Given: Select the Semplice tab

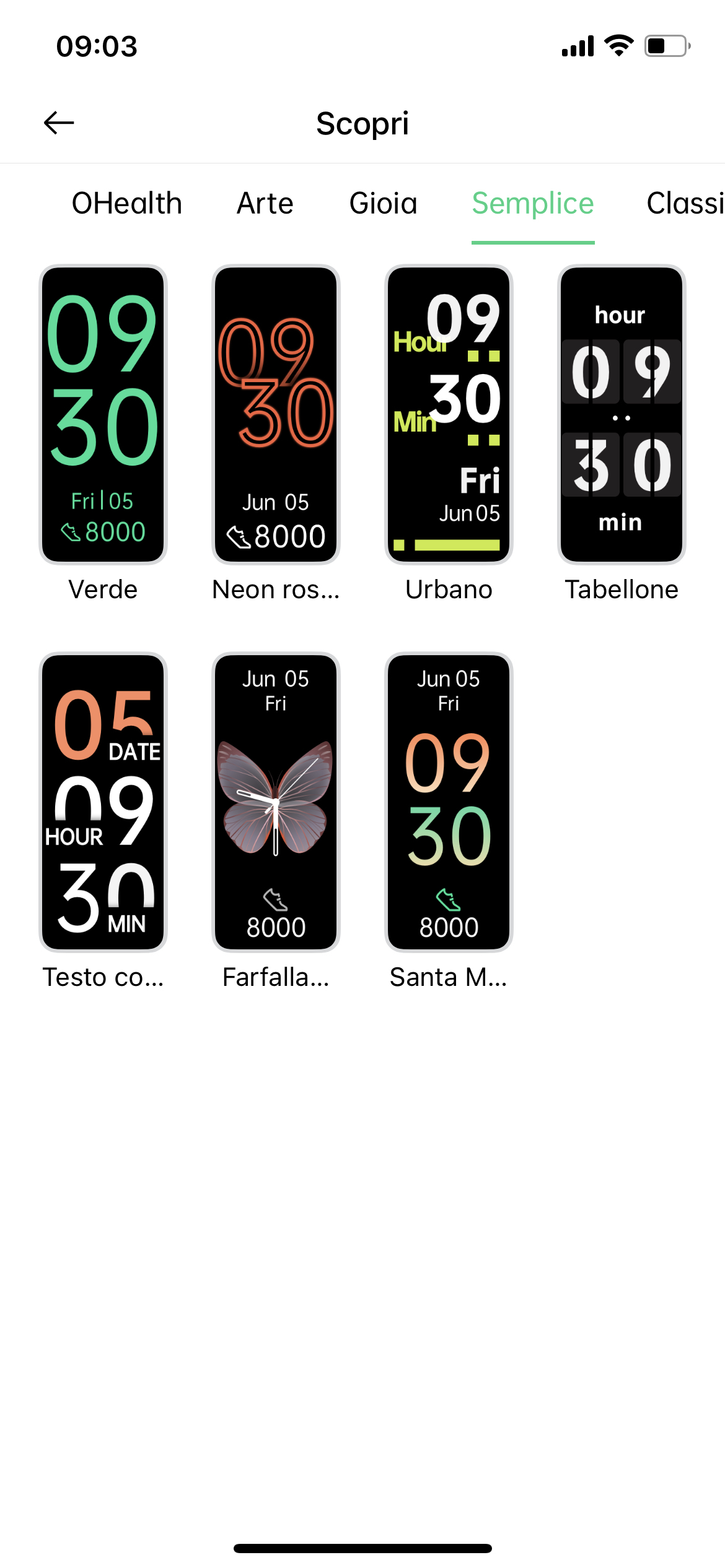Looking at the screenshot, I should click(533, 204).
